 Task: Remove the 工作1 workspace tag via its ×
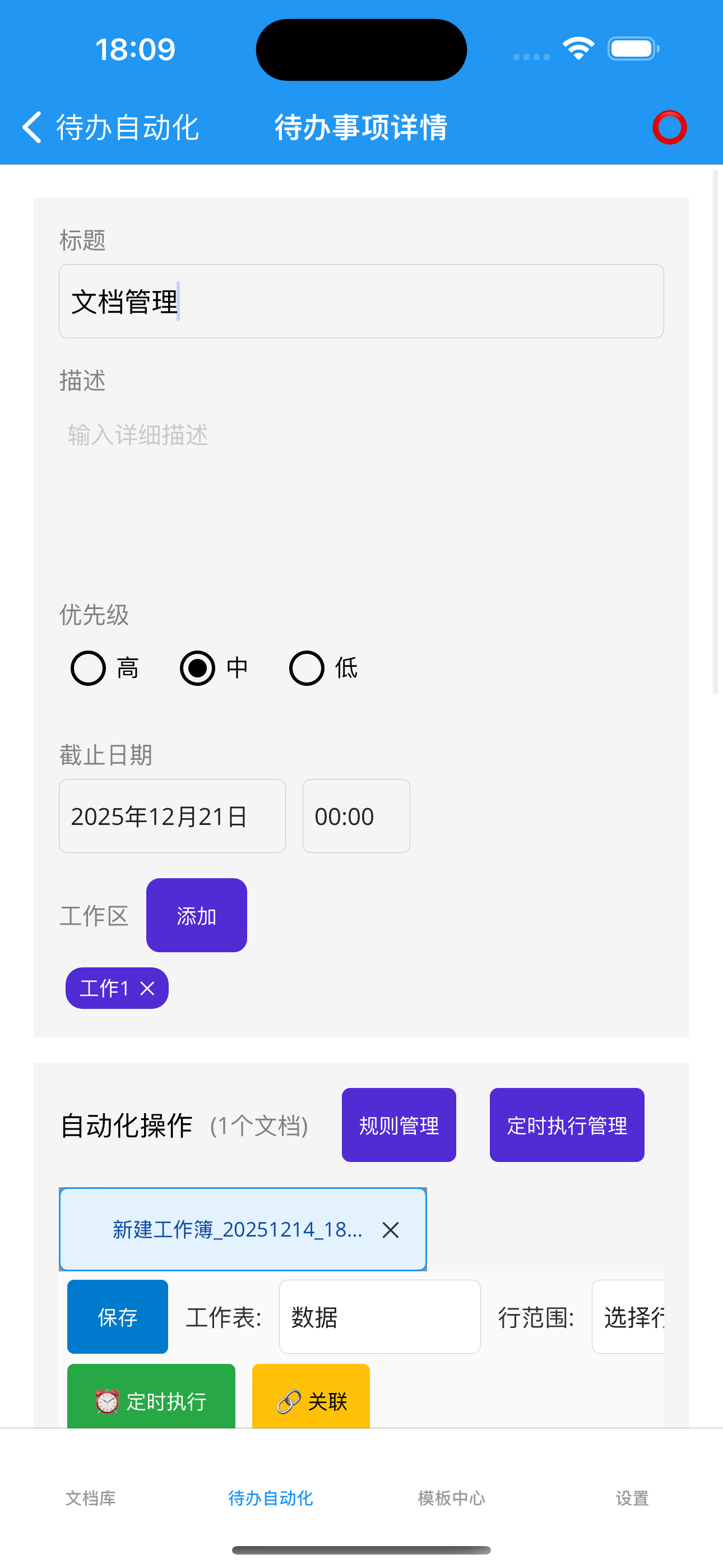click(x=148, y=988)
